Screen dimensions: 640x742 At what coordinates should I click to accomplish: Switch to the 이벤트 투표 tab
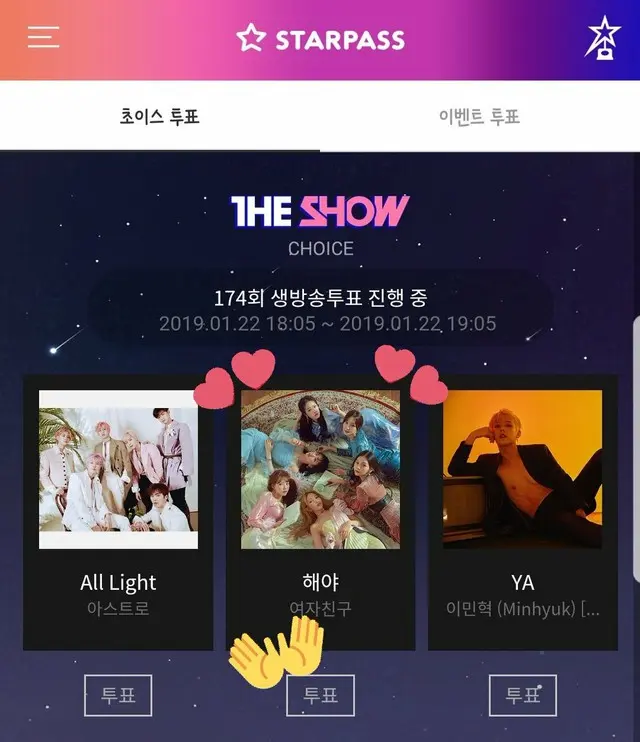[x=480, y=116]
